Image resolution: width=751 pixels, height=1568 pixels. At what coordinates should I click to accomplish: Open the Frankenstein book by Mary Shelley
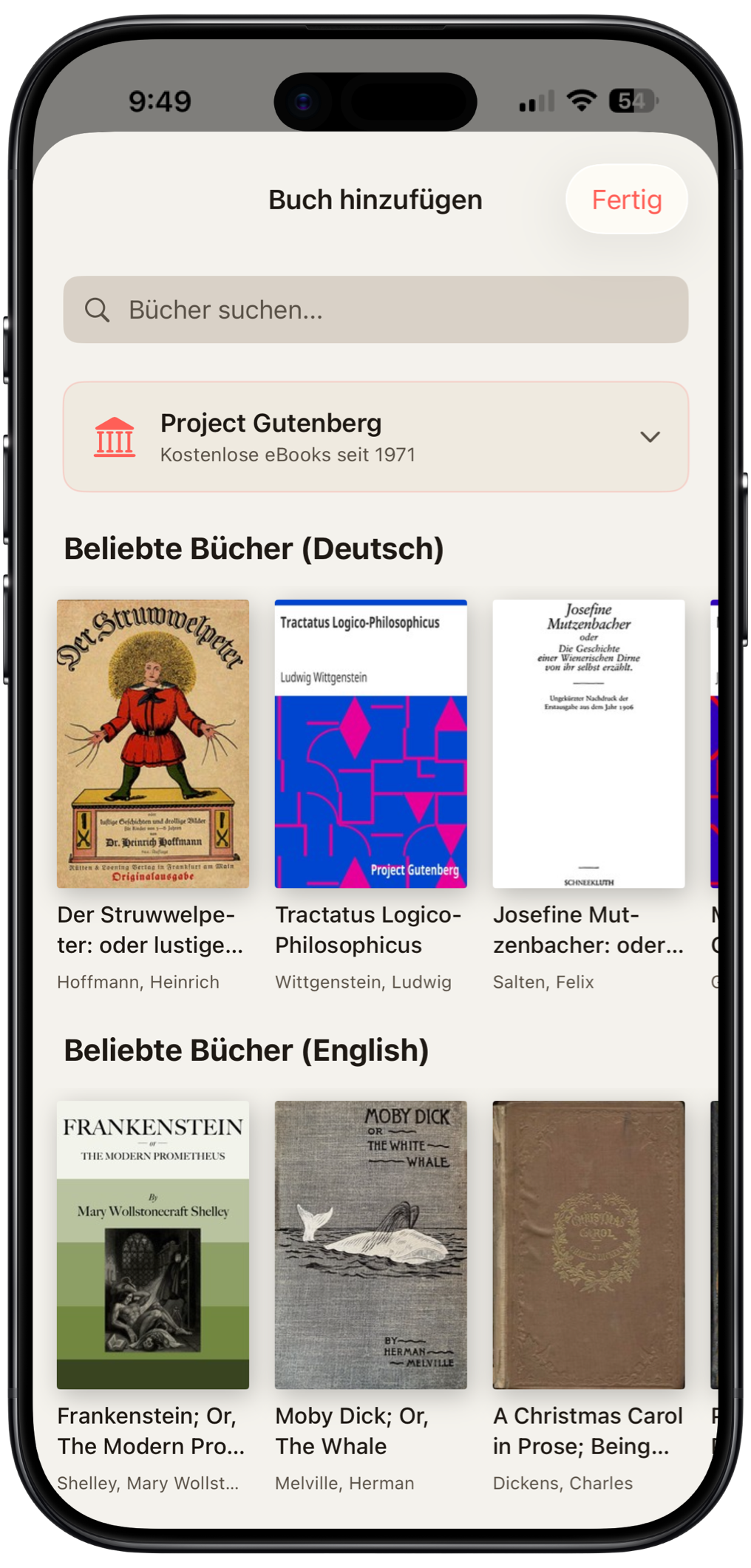pos(153,1242)
